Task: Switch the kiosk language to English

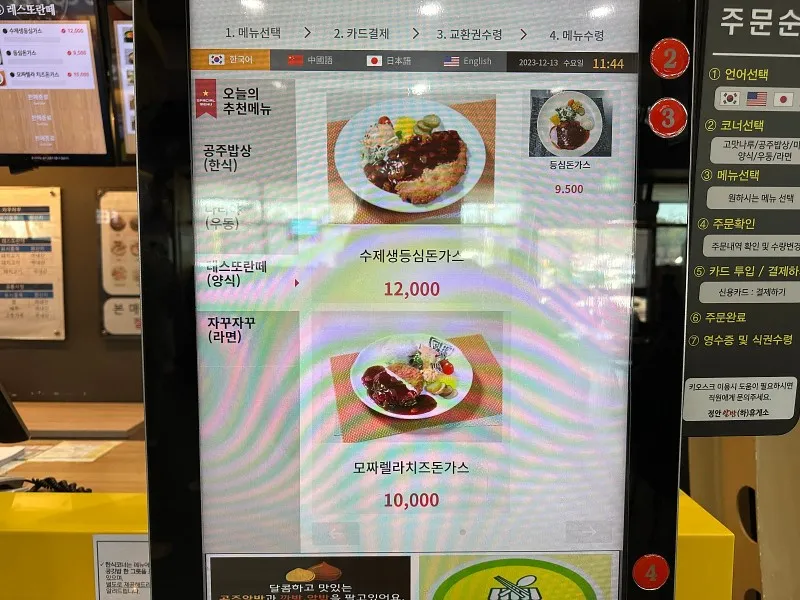Action: pyautogui.click(x=469, y=61)
